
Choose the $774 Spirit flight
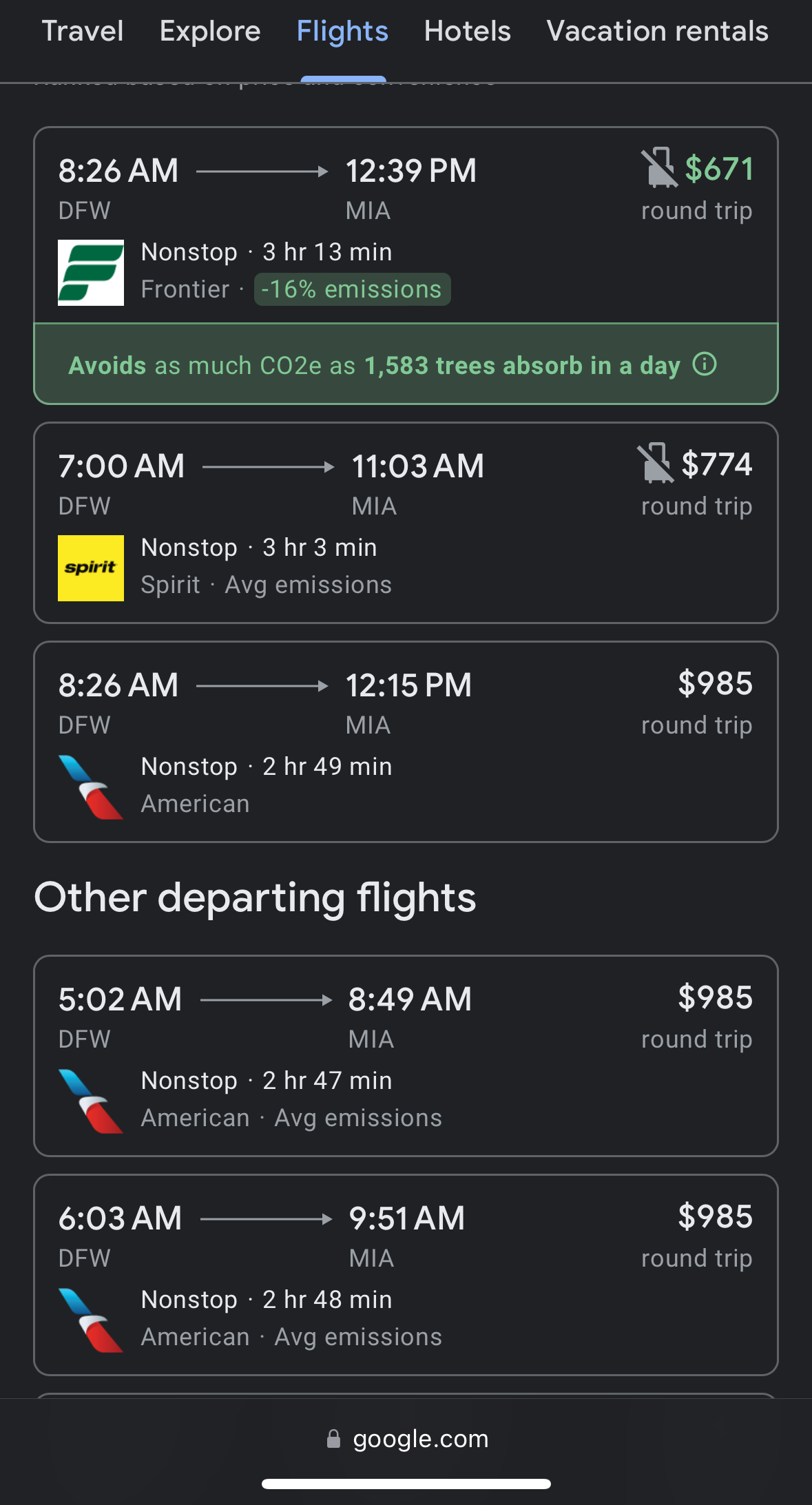pos(406,523)
